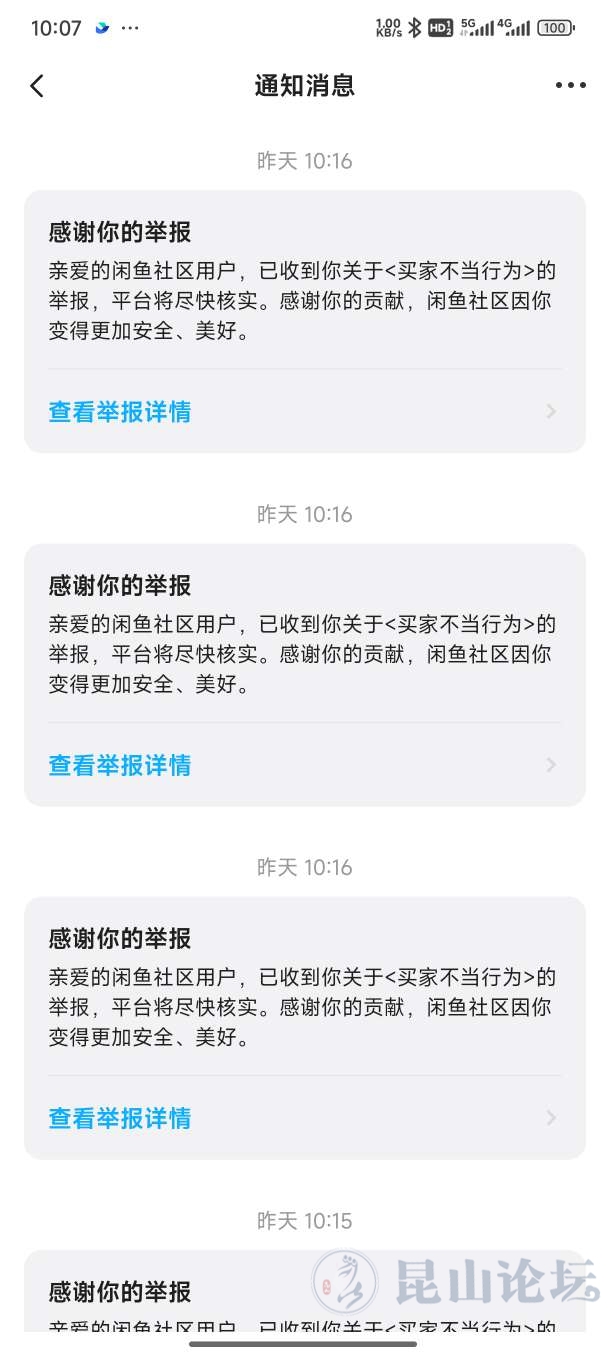
Task: Open the three-dot overflow menu
Action: tap(571, 86)
